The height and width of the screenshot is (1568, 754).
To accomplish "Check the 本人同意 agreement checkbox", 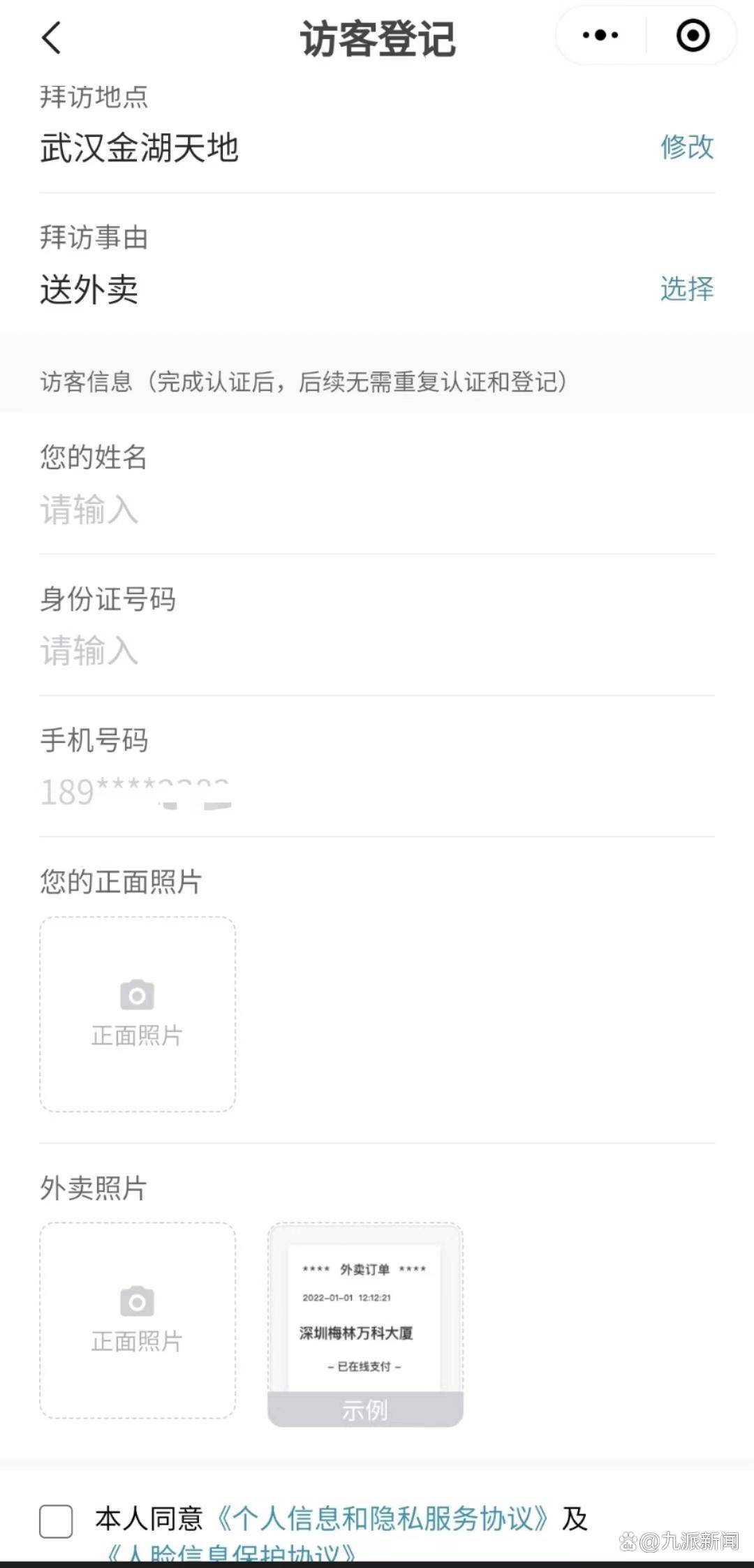I will pyautogui.click(x=56, y=1521).
